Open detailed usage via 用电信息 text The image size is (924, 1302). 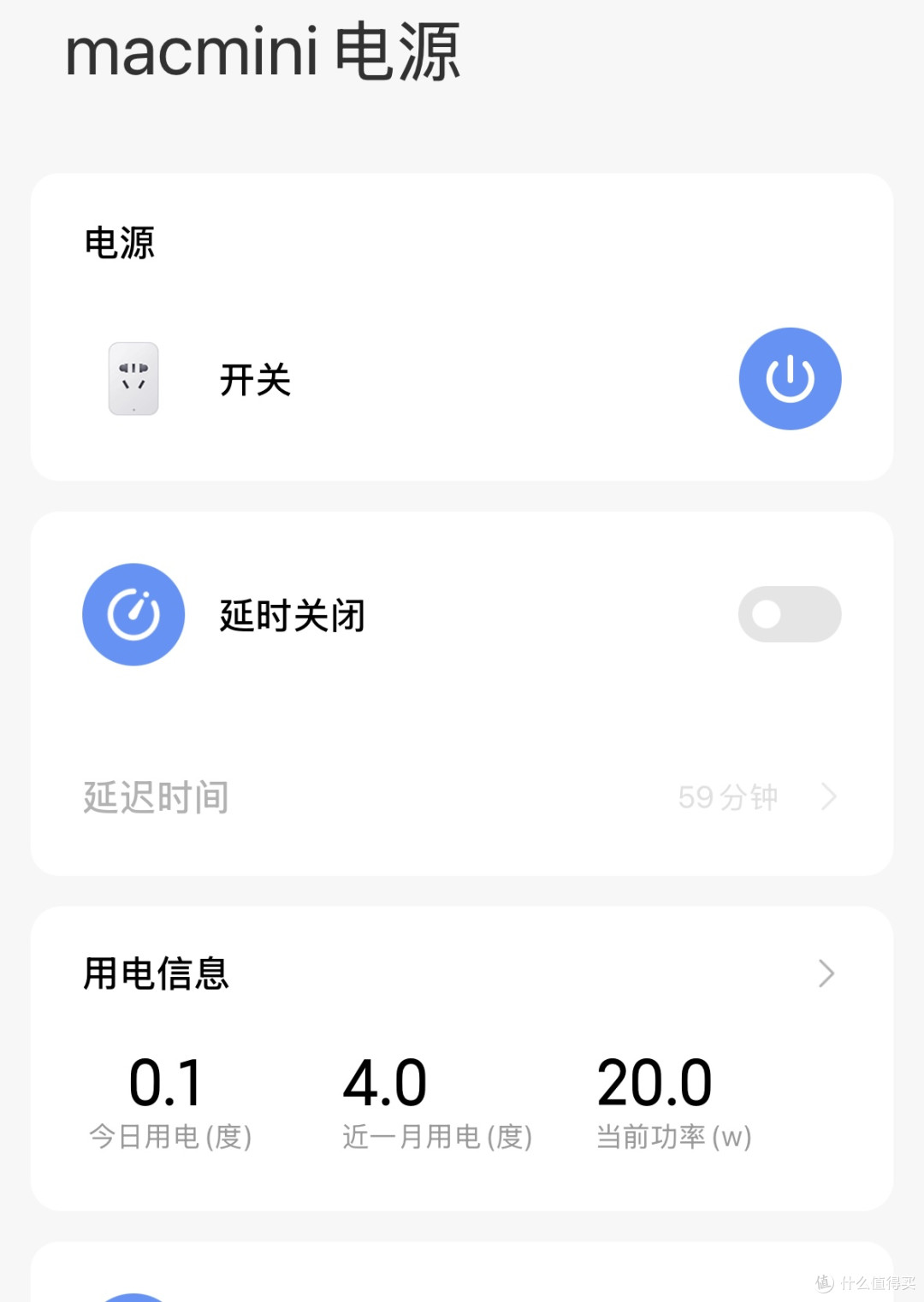click(x=155, y=973)
